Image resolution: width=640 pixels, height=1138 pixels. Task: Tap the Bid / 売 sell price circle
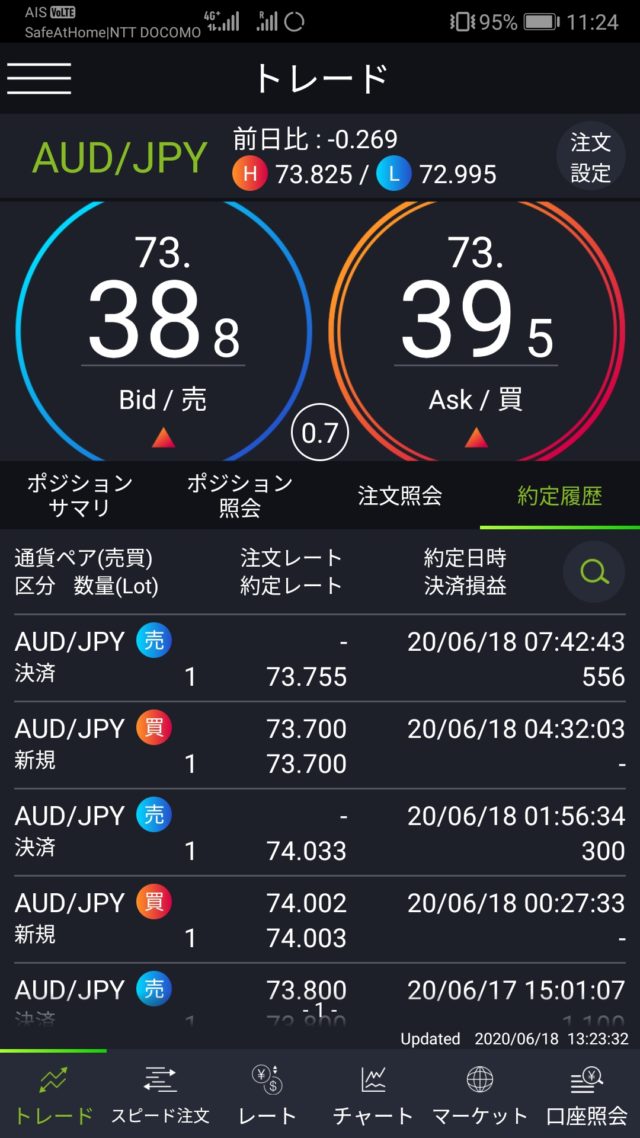coord(163,332)
